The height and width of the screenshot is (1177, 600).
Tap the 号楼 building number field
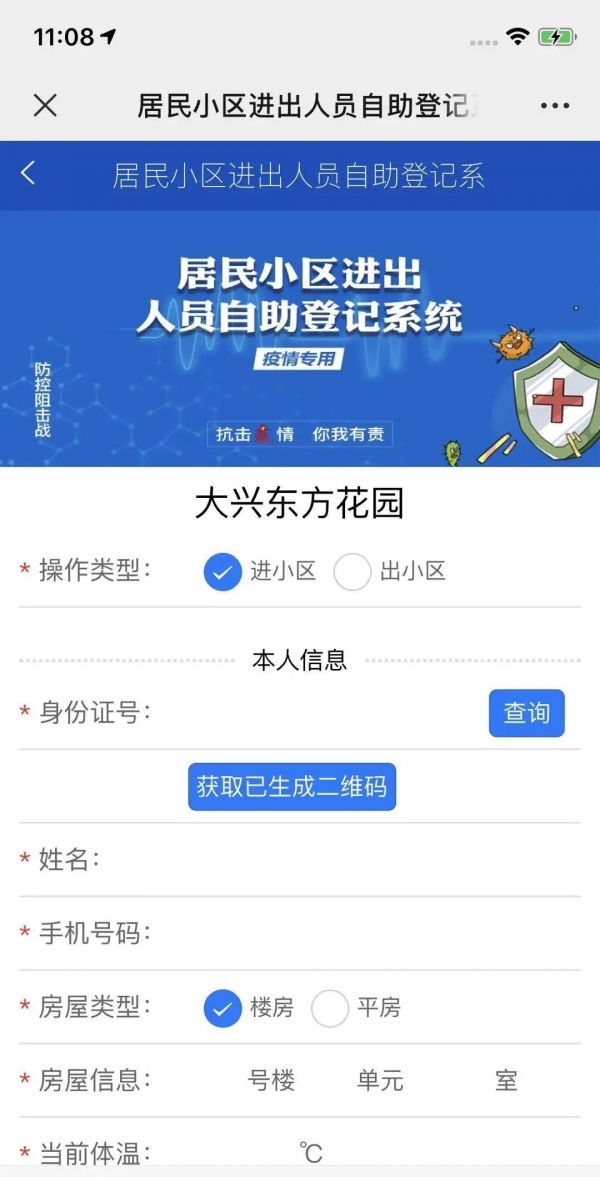218,1081
